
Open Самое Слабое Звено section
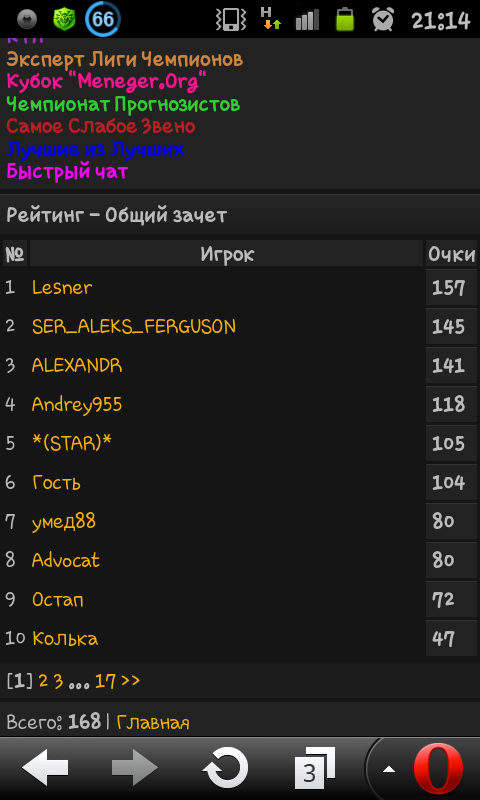[x=100, y=127]
